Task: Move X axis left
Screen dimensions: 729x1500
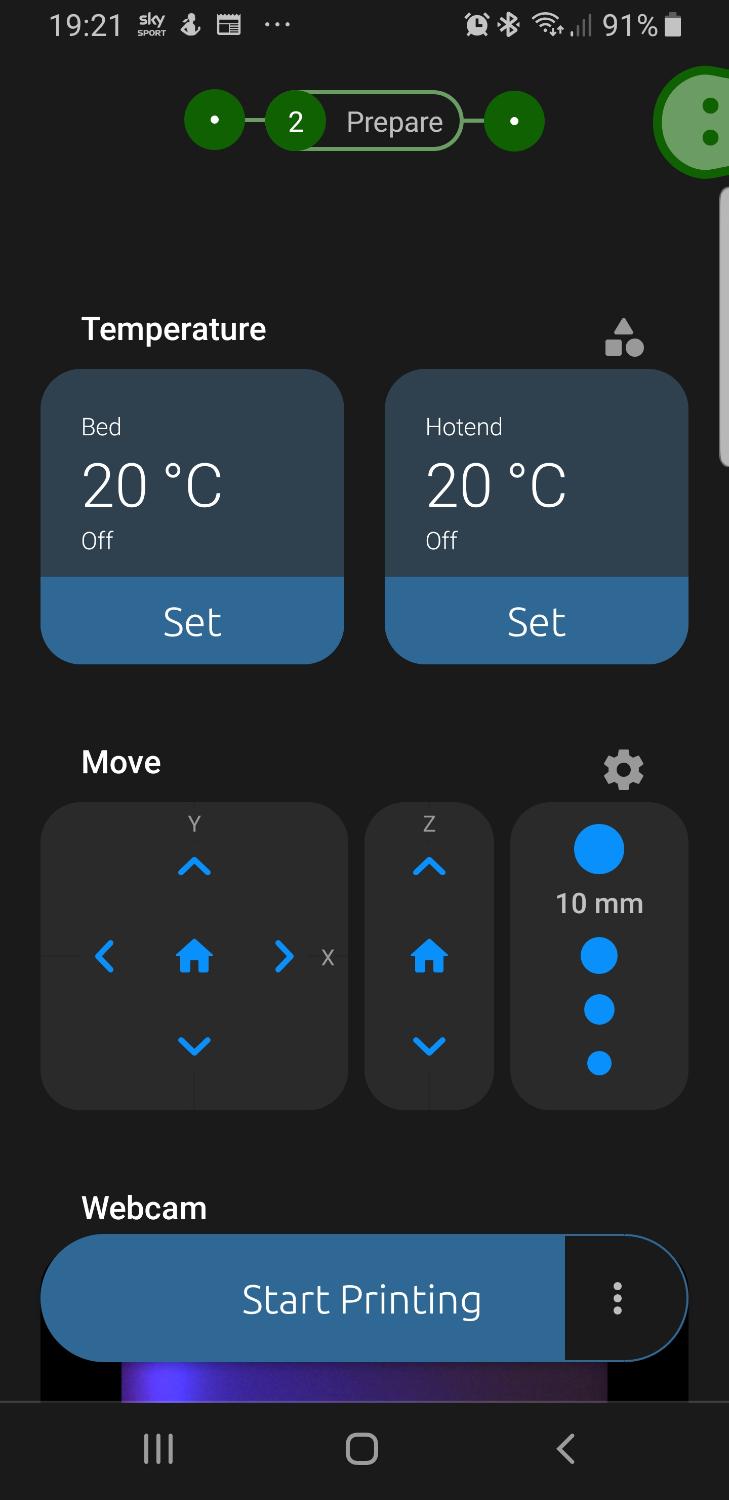Action: coord(104,957)
